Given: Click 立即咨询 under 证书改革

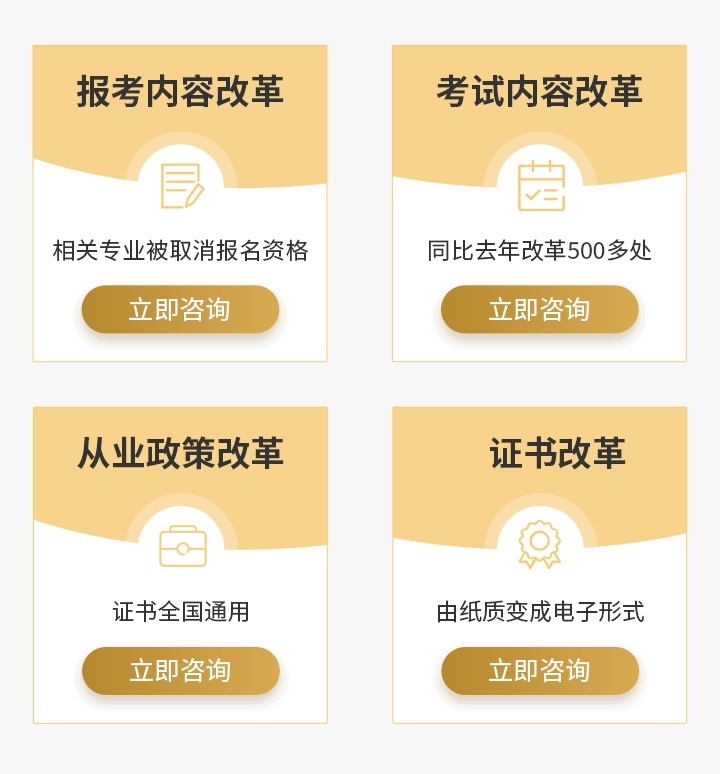Looking at the screenshot, I should 540,671.
